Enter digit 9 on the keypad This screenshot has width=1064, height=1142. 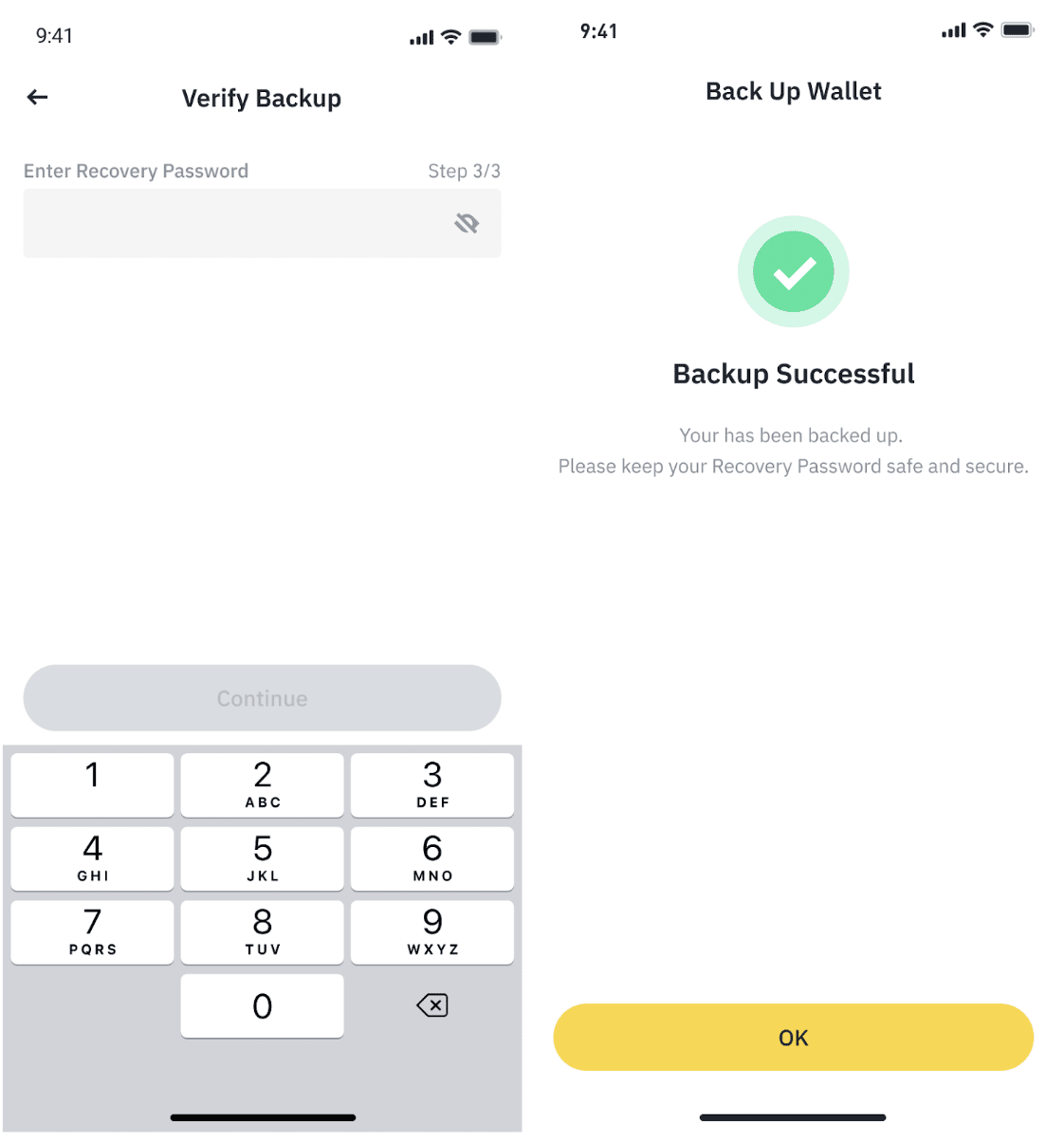pos(432,931)
